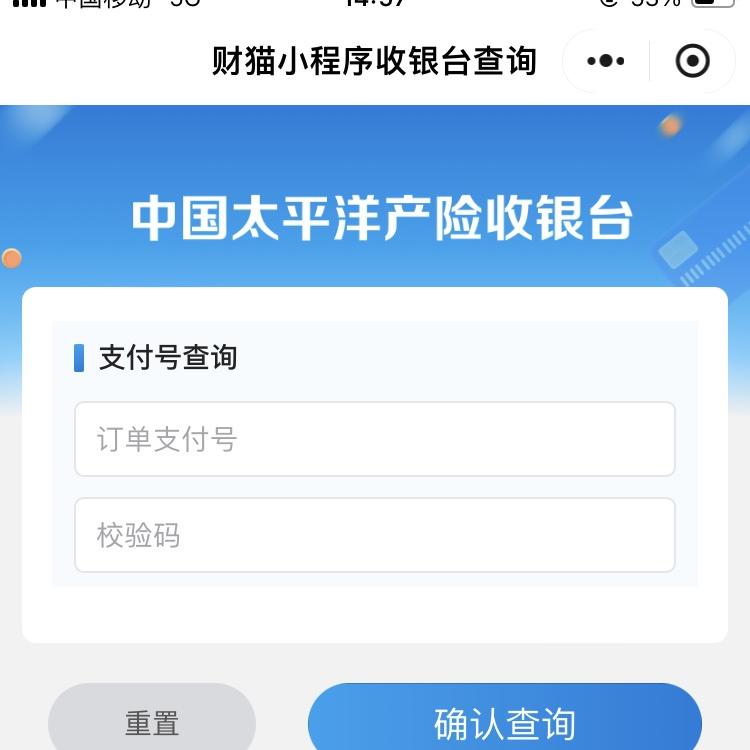The image size is (750, 750).
Task: Close the mini program with the circle icon
Action: coord(692,61)
